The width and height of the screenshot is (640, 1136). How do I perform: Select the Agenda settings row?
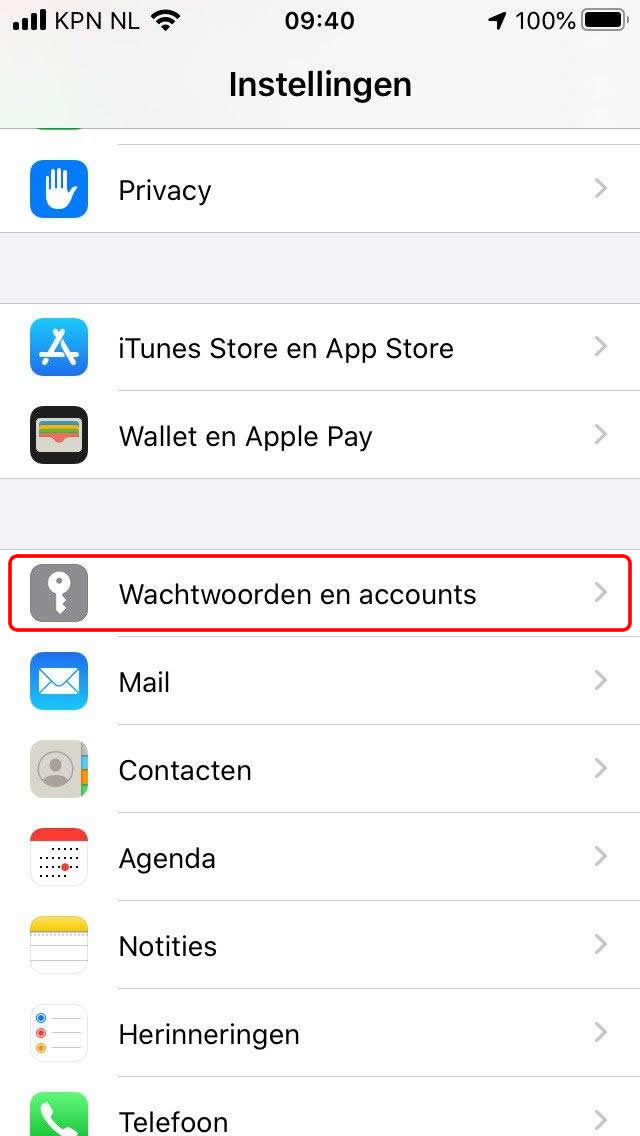pyautogui.click(x=320, y=857)
